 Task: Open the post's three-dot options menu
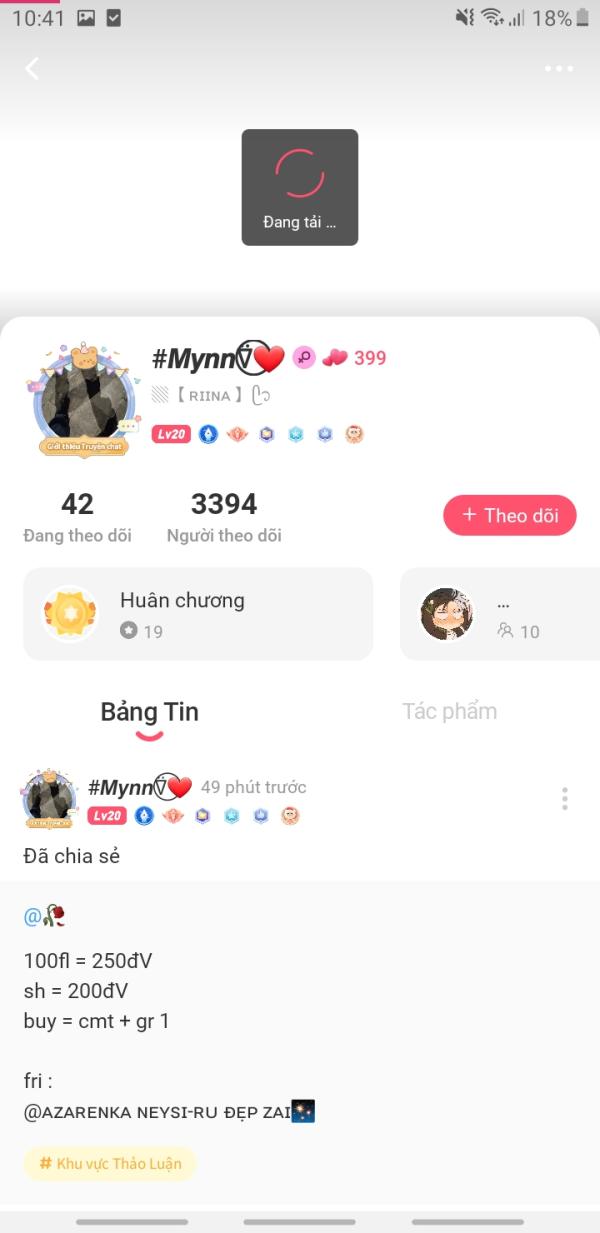[565, 798]
